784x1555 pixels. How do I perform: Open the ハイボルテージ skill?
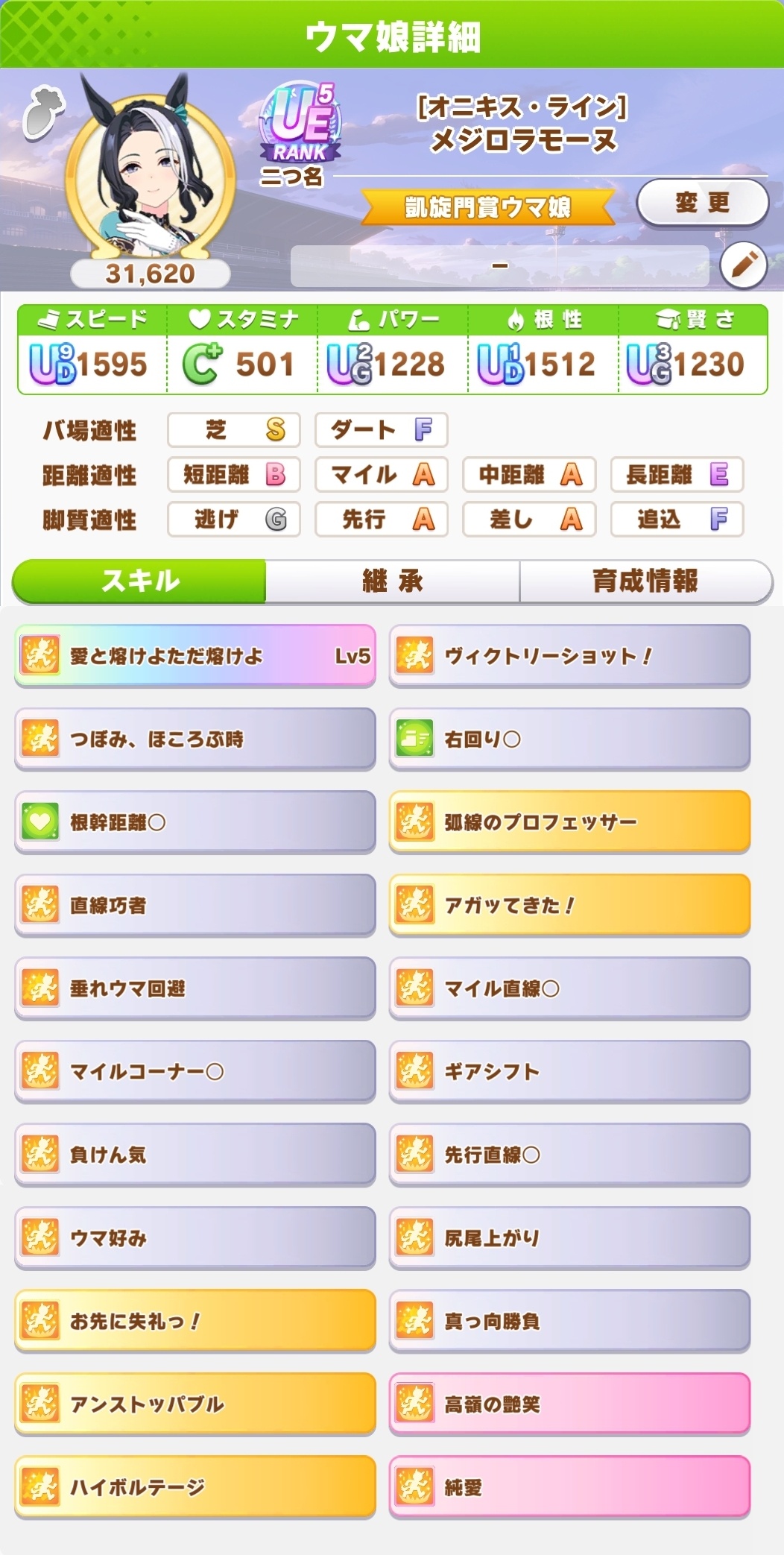tap(195, 1487)
